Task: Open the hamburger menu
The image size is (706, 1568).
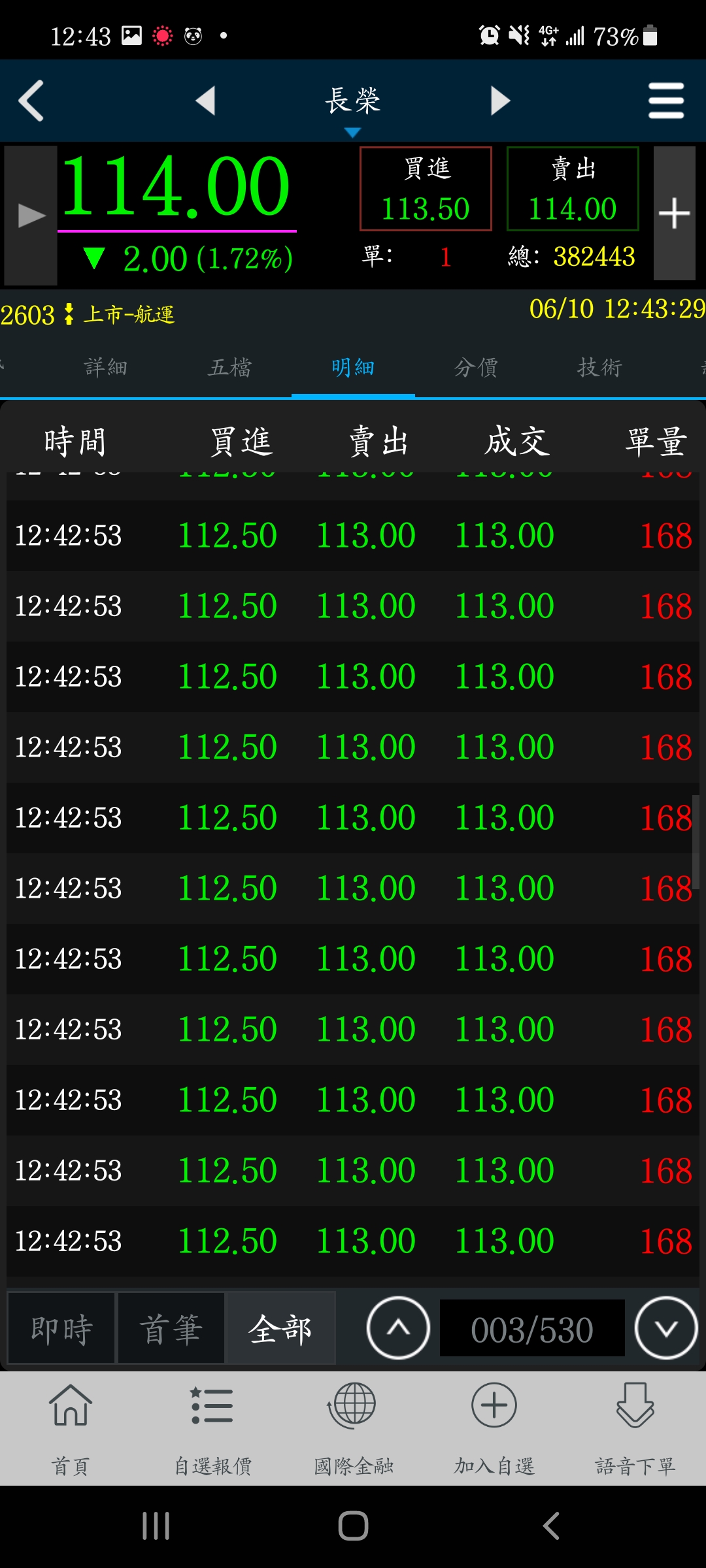Action: coord(665,101)
